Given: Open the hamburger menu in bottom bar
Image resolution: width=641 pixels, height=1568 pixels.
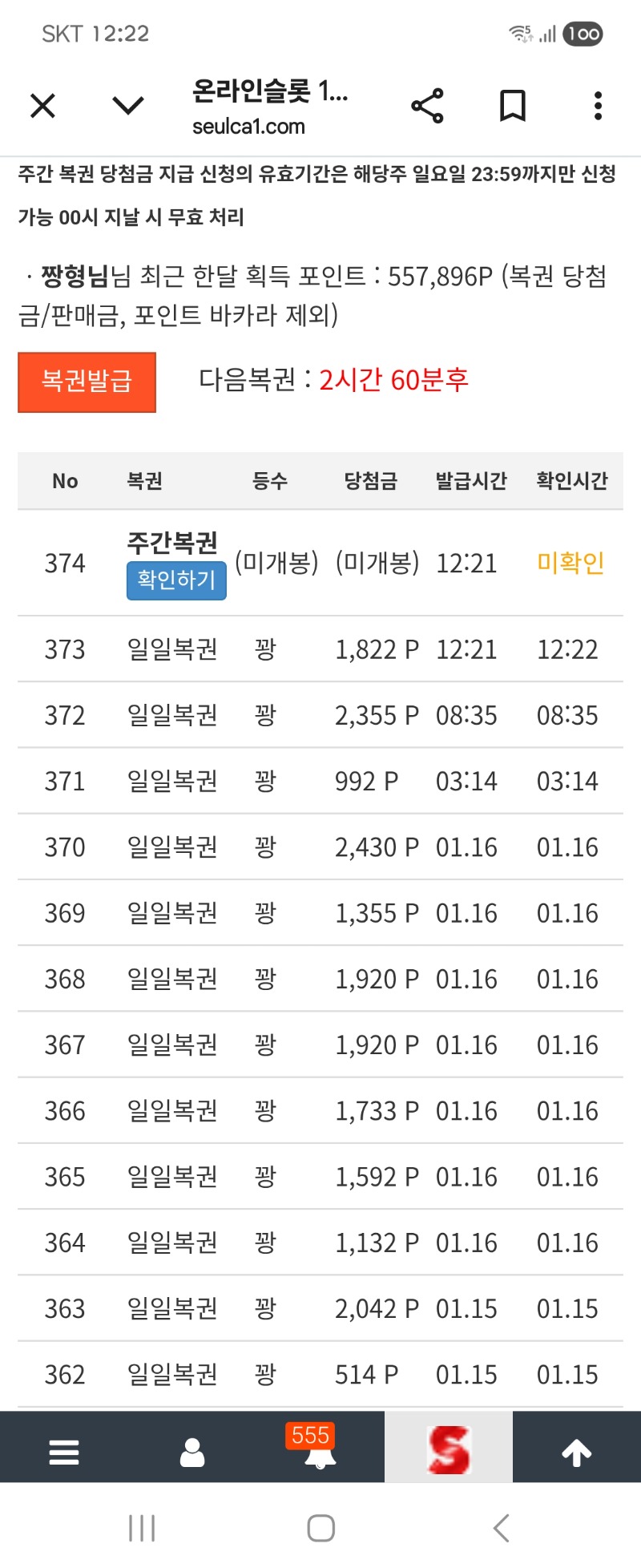Looking at the screenshot, I should 64,1452.
